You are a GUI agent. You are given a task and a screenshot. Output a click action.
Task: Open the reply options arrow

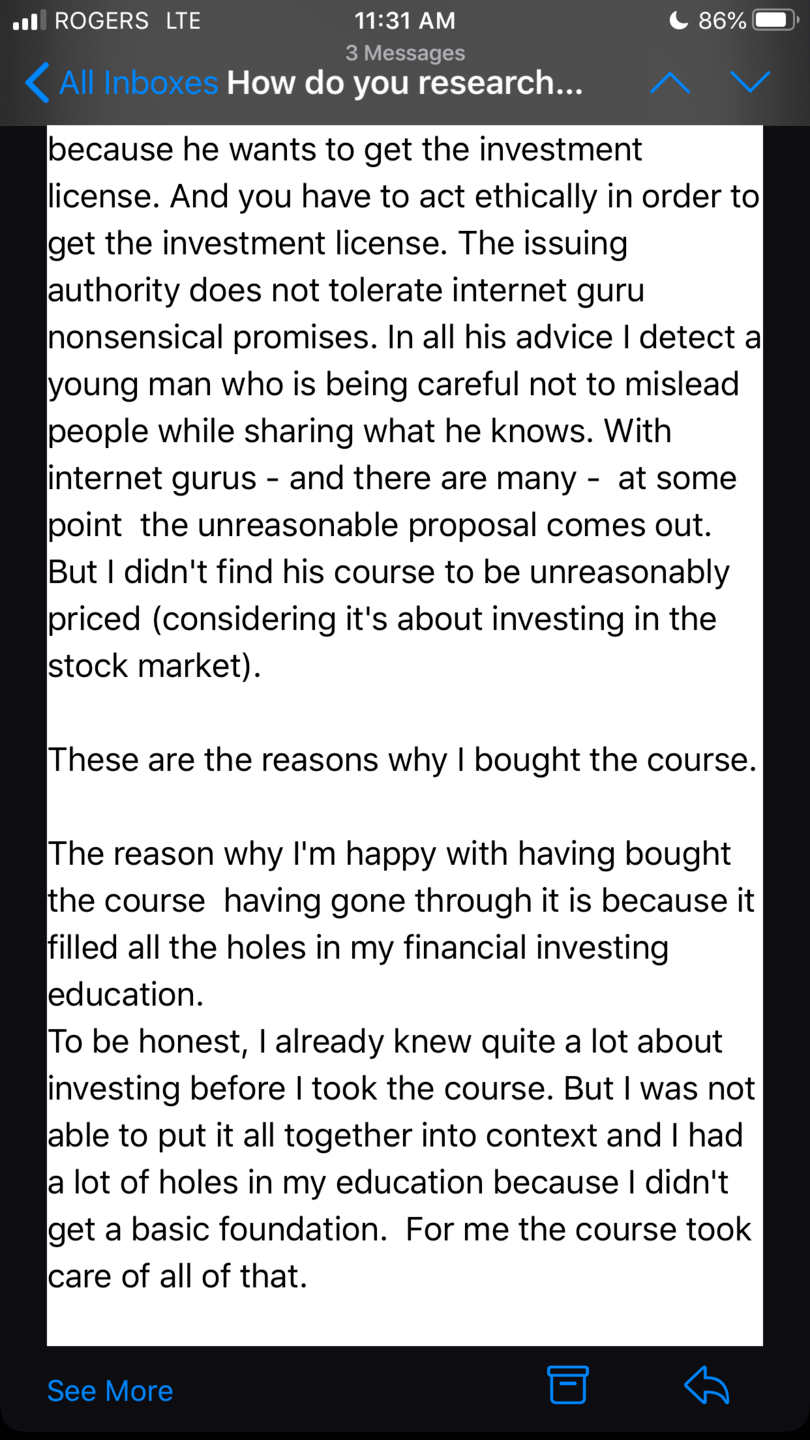706,1385
